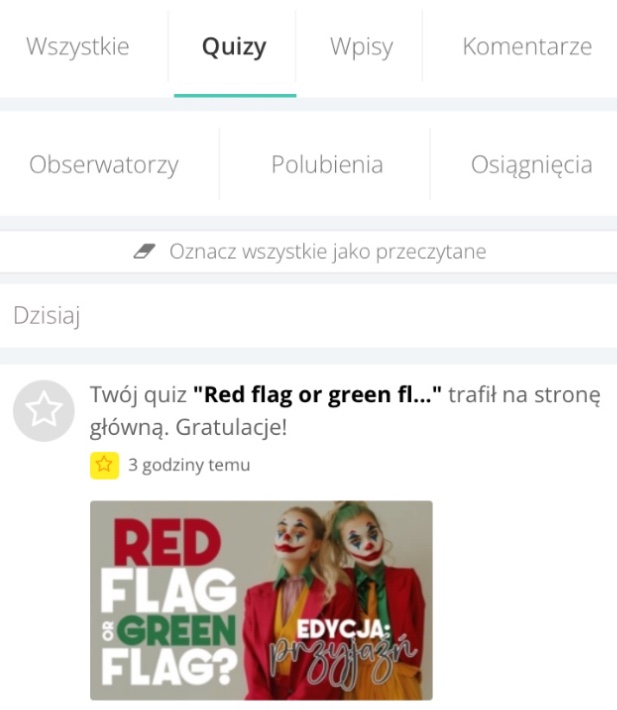This screenshot has height=710, width=617.
Task: Open the Osiągnięcia tab
Action: [531, 165]
